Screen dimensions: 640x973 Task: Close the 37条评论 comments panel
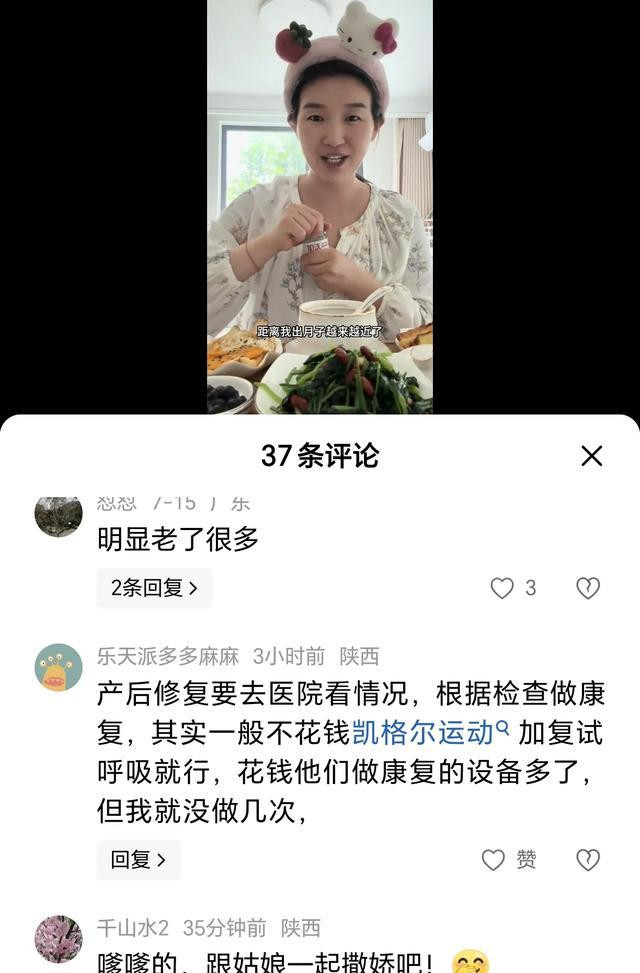point(592,456)
